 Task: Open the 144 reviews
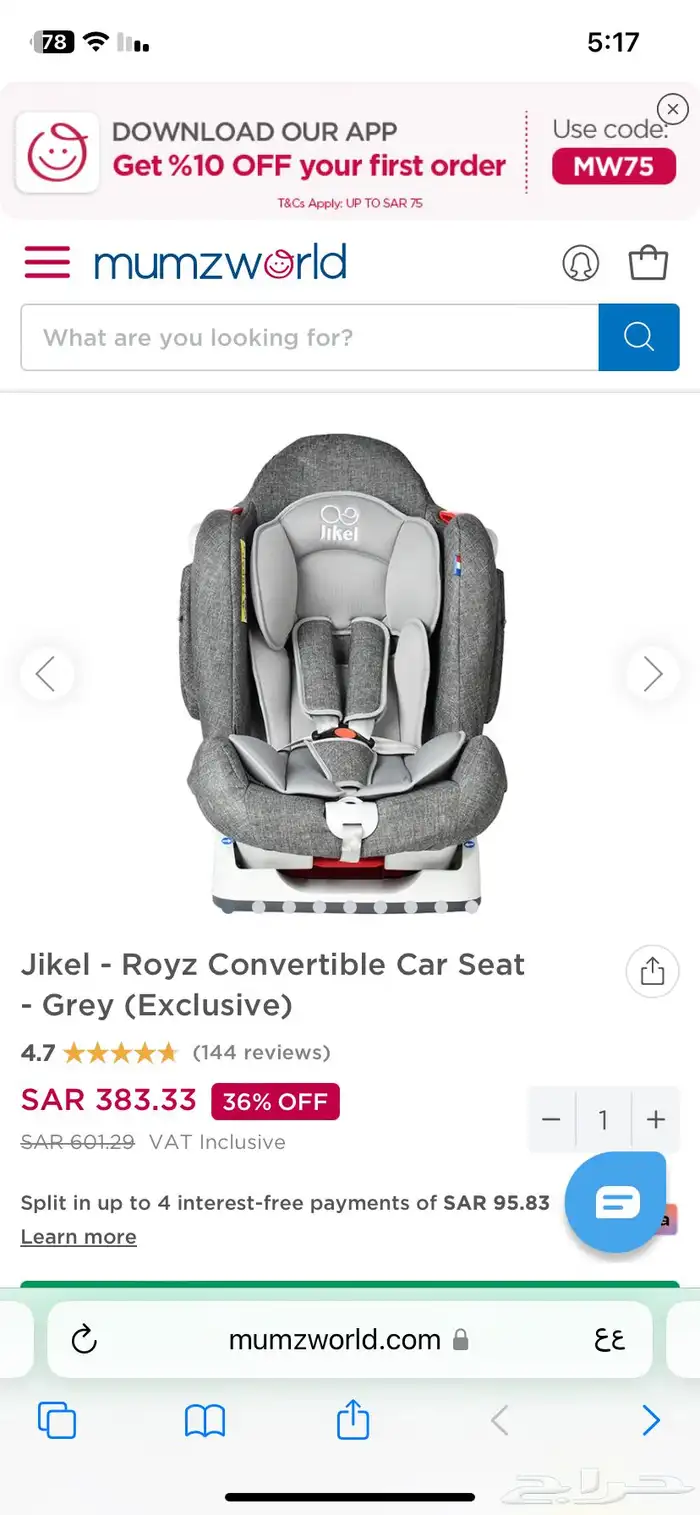[x=261, y=1052]
